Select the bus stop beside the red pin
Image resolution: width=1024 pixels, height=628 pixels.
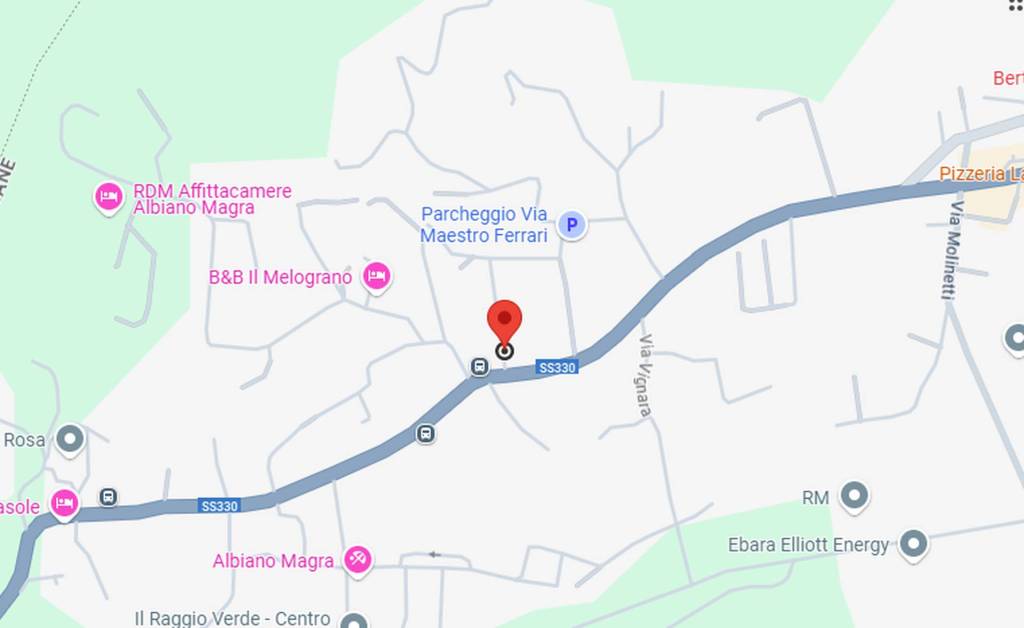[x=480, y=367]
